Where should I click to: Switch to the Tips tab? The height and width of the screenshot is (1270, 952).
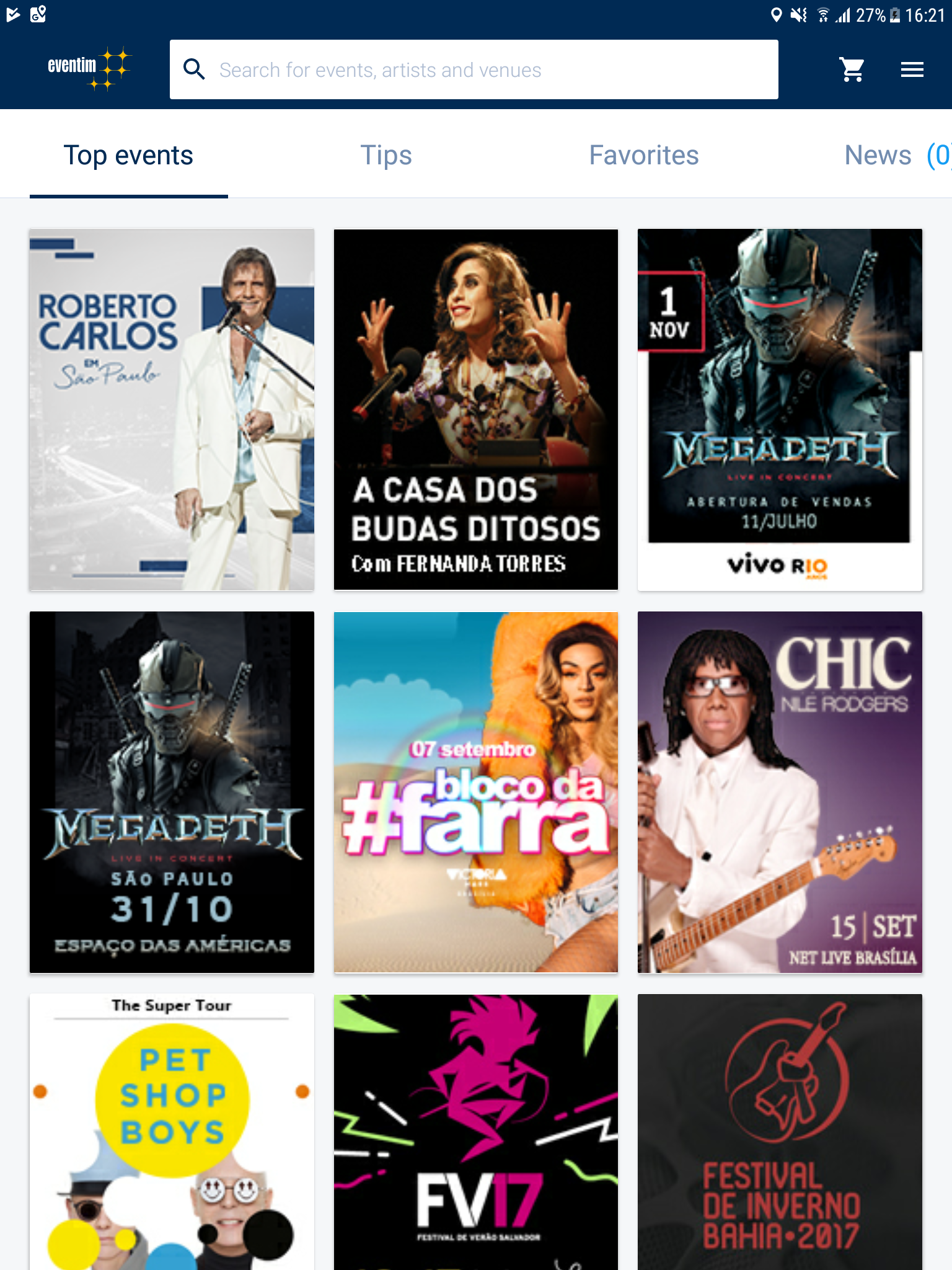386,155
